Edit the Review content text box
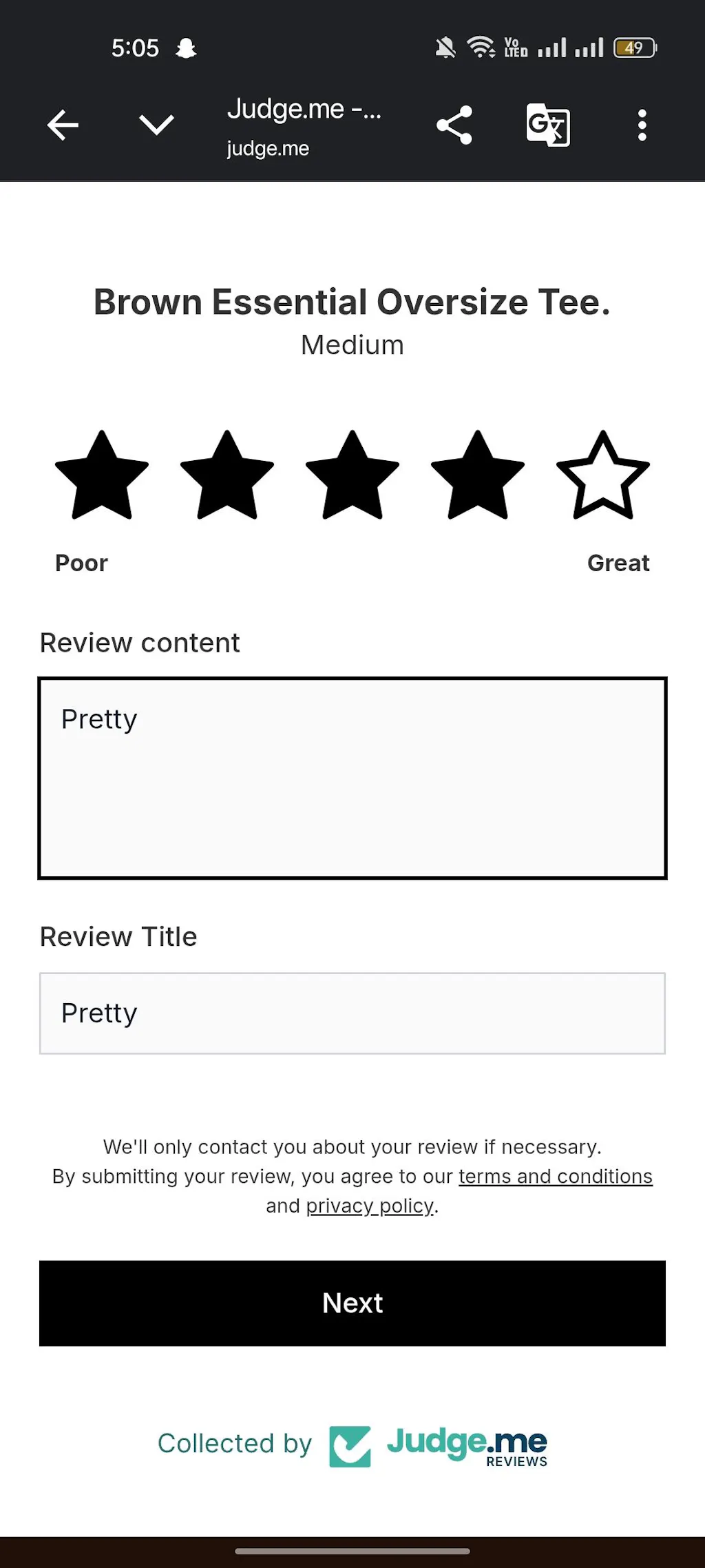The width and height of the screenshot is (705, 1568). point(352,778)
